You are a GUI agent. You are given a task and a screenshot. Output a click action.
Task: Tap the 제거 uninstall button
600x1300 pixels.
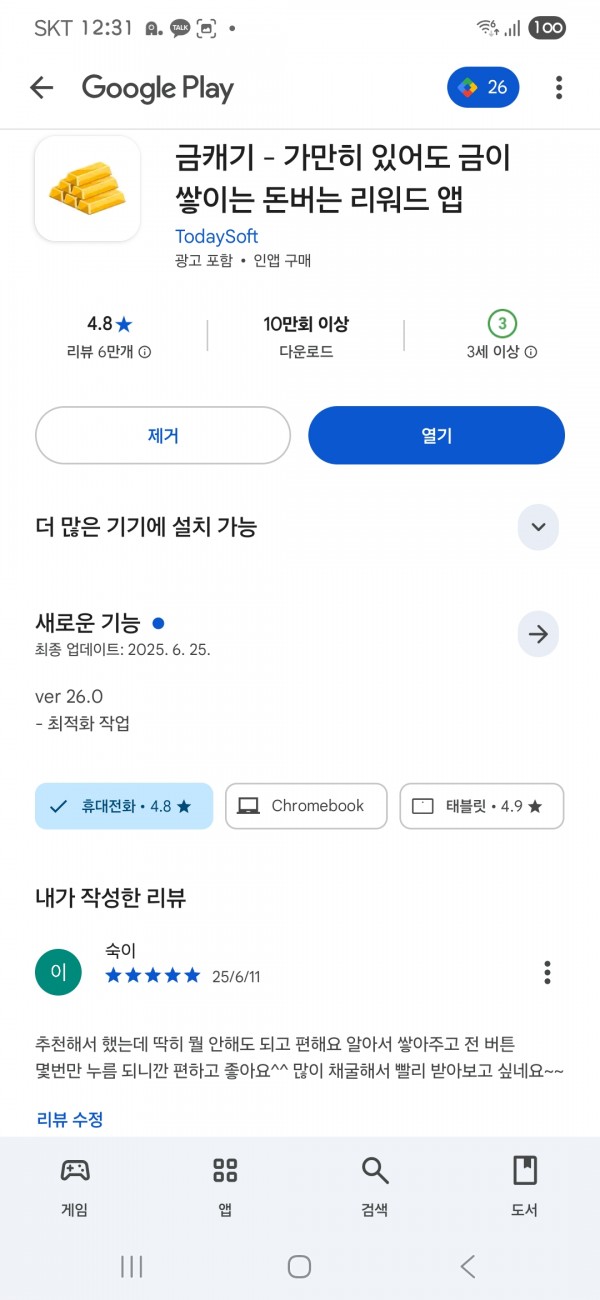pyautogui.click(x=163, y=435)
